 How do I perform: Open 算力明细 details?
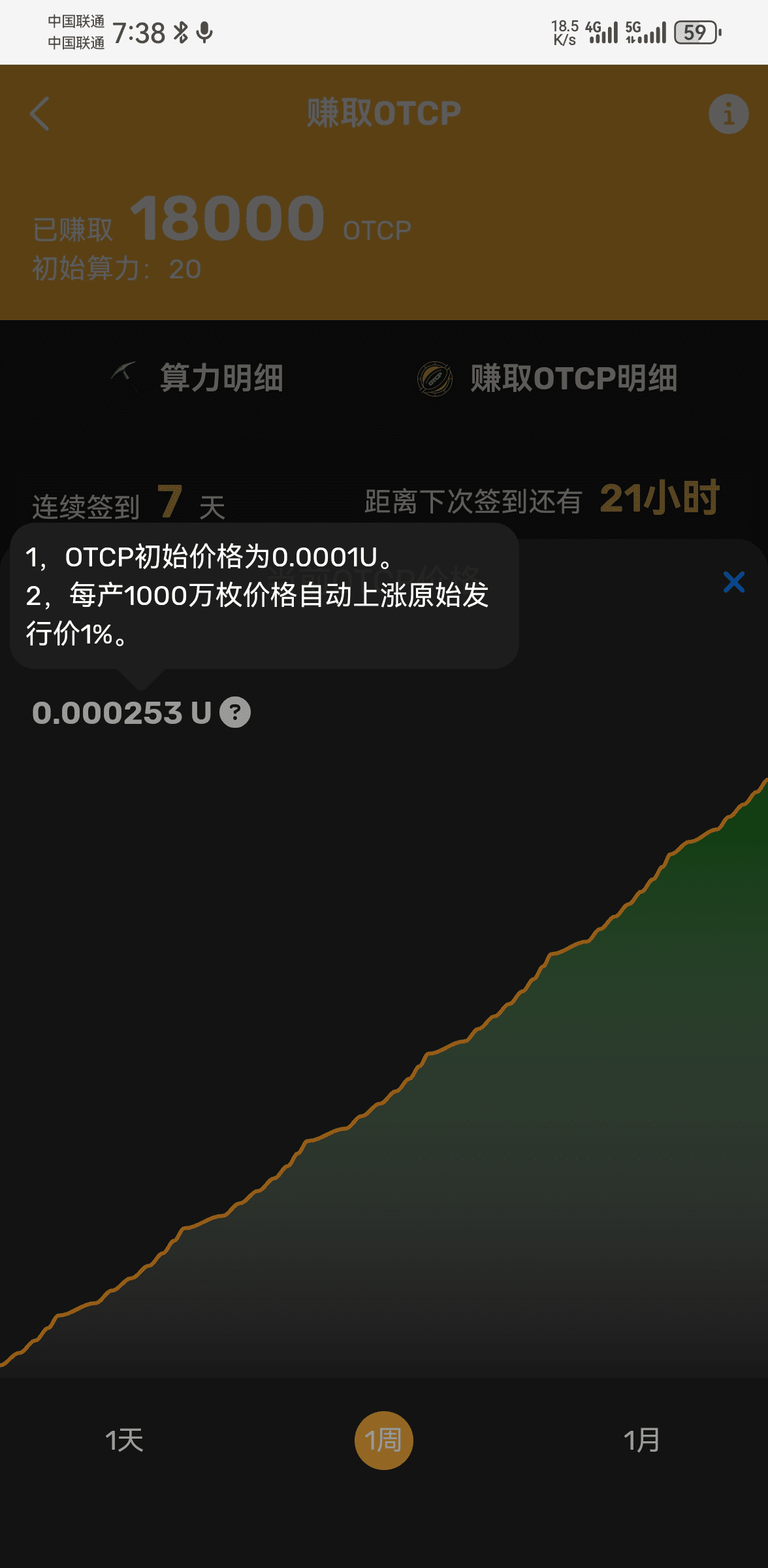197,378
